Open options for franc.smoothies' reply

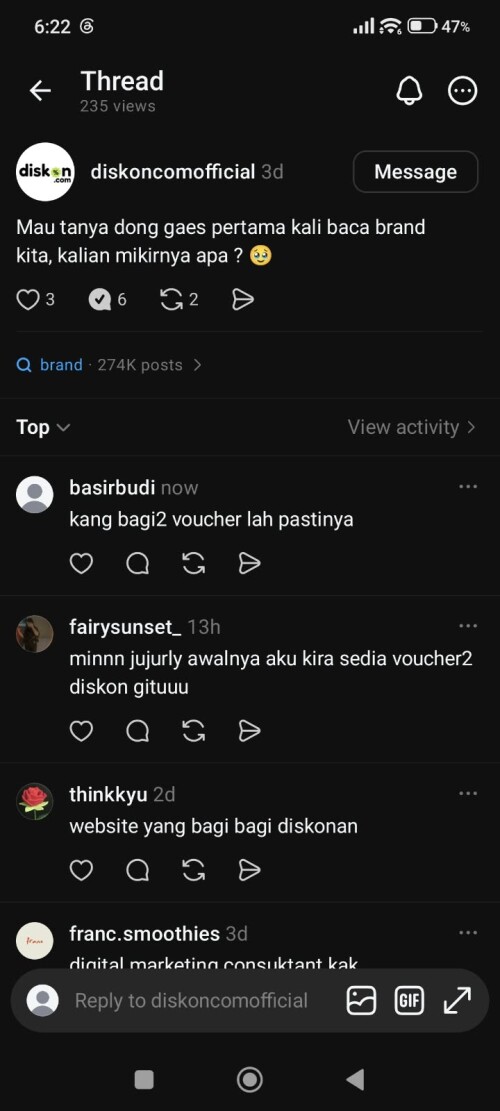pos(468,932)
